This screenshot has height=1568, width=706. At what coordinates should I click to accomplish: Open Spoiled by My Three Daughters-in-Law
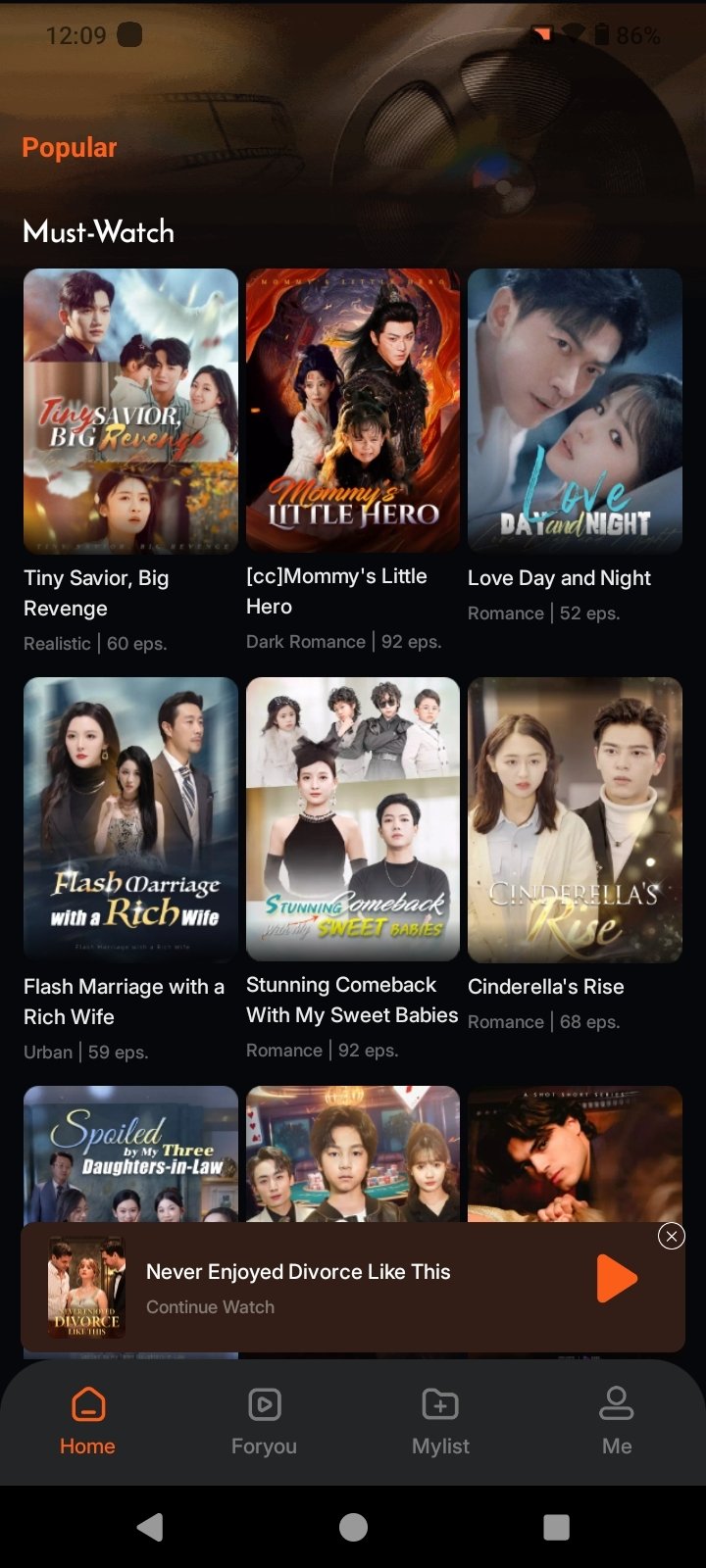tap(130, 1152)
